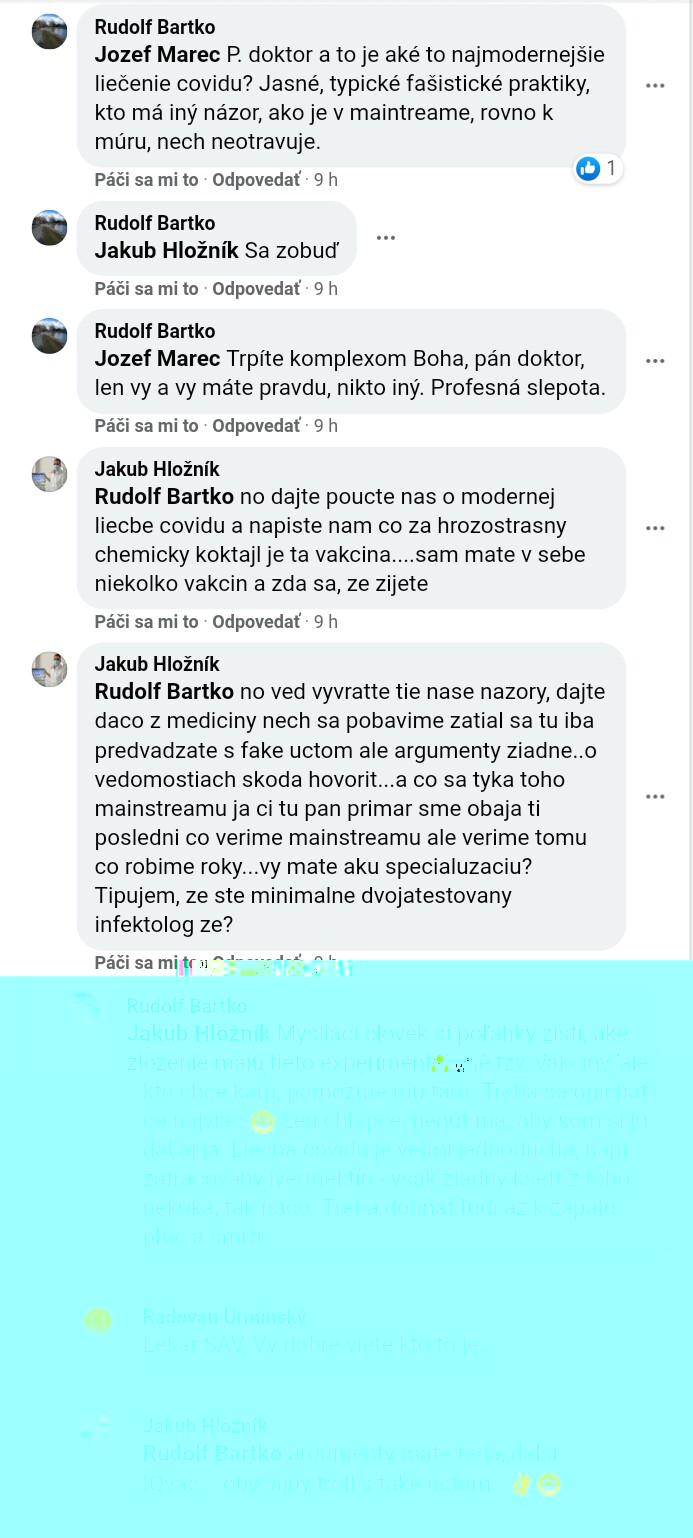Show more options for "Profesná slepota" comment
Image resolution: width=693 pixels, height=1538 pixels.
click(655, 361)
